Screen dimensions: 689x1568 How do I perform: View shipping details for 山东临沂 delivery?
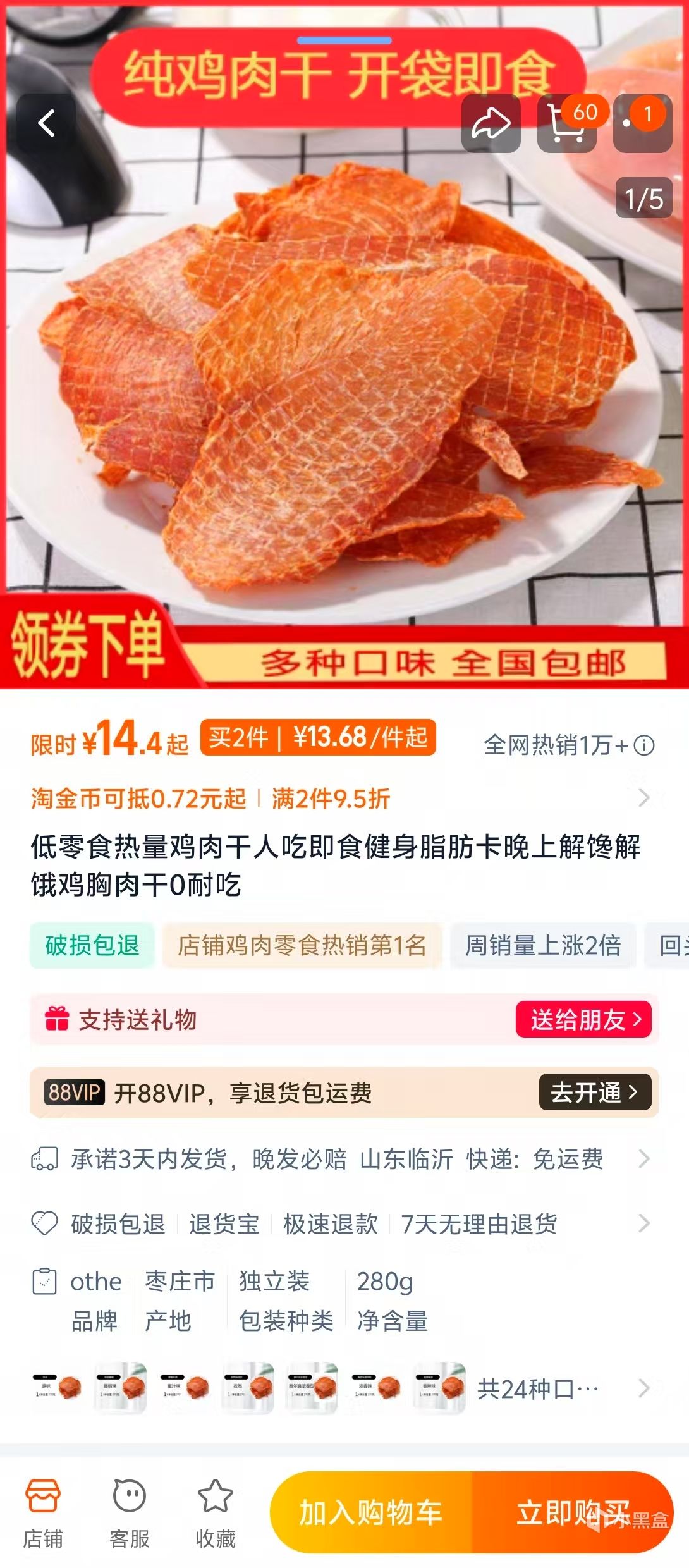(341, 1159)
